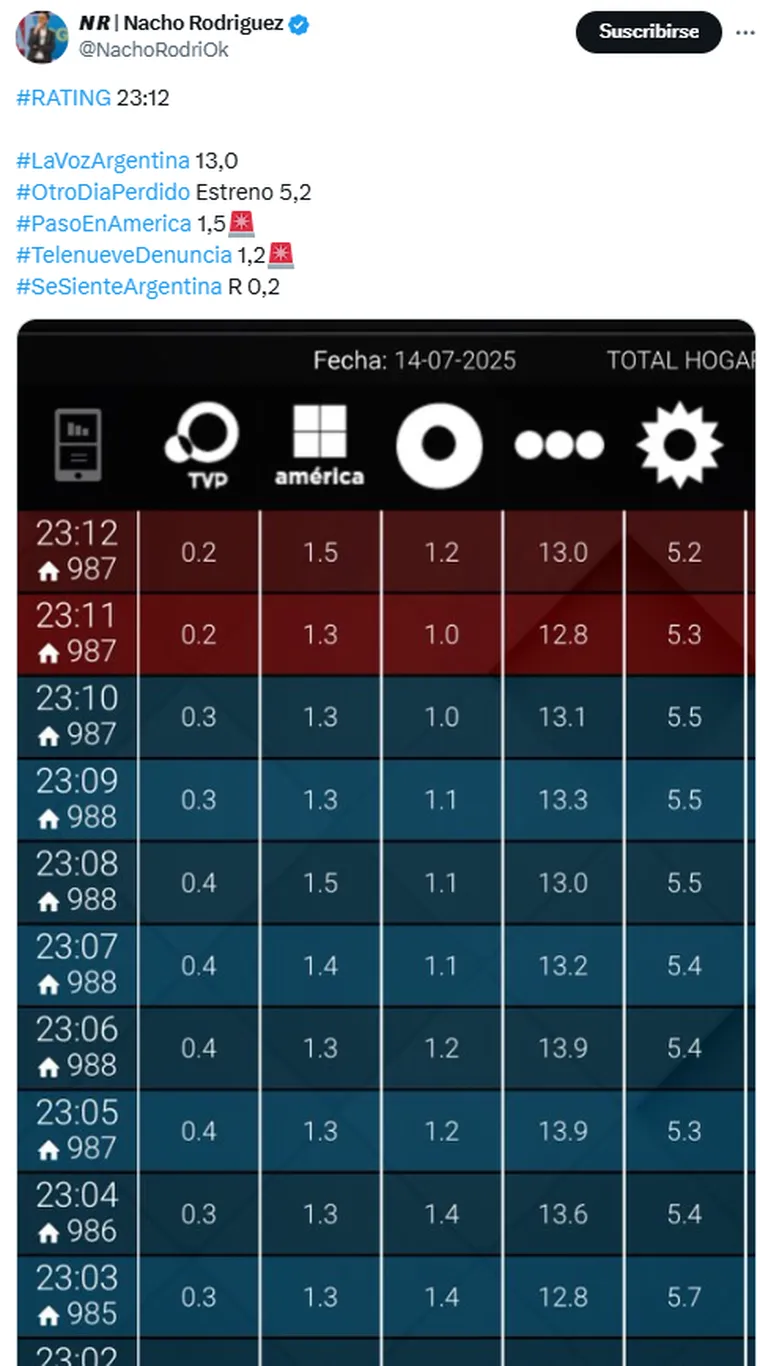This screenshot has height=1366, width=760.
Task: Tap the Suscribirse button
Action: 648,32
